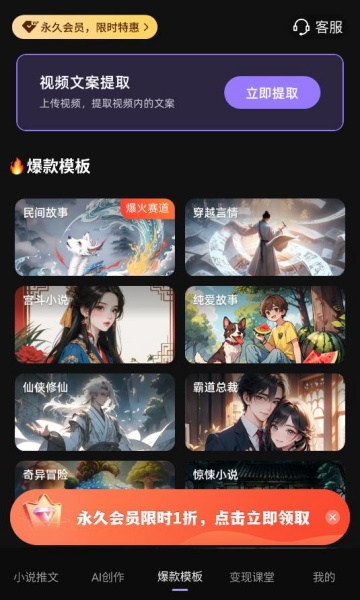Switch to the 变现课堂 tab
The image size is (360, 600).
[252, 577]
